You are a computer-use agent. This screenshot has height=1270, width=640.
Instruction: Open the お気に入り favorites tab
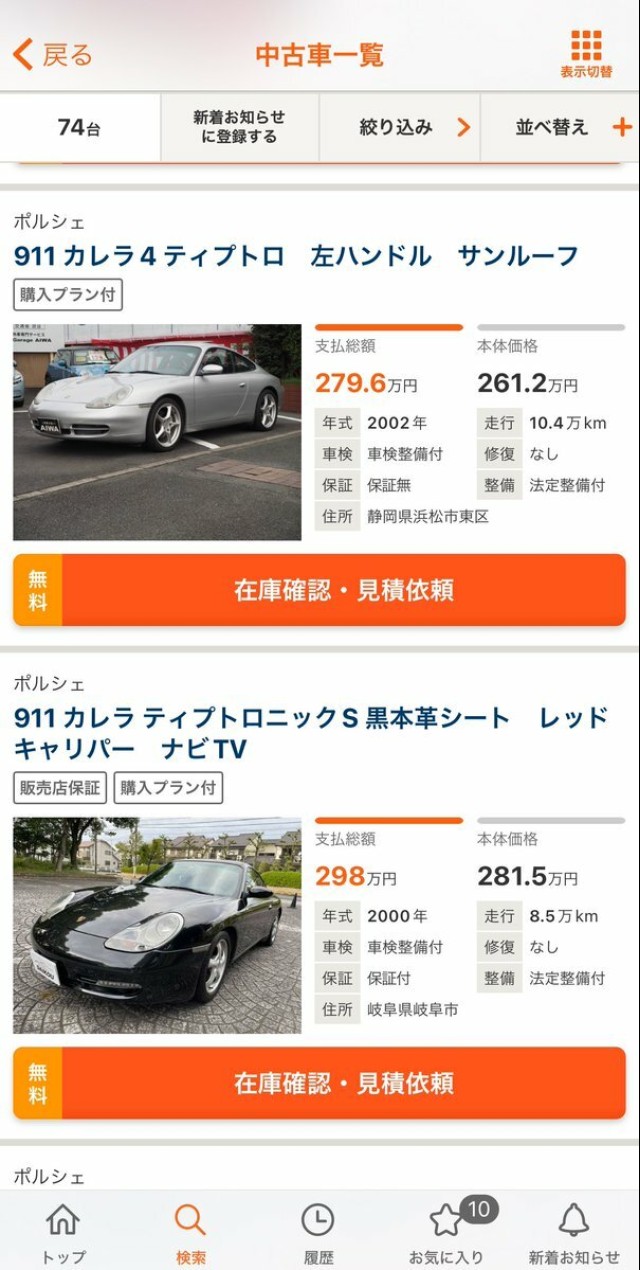[x=446, y=1232]
